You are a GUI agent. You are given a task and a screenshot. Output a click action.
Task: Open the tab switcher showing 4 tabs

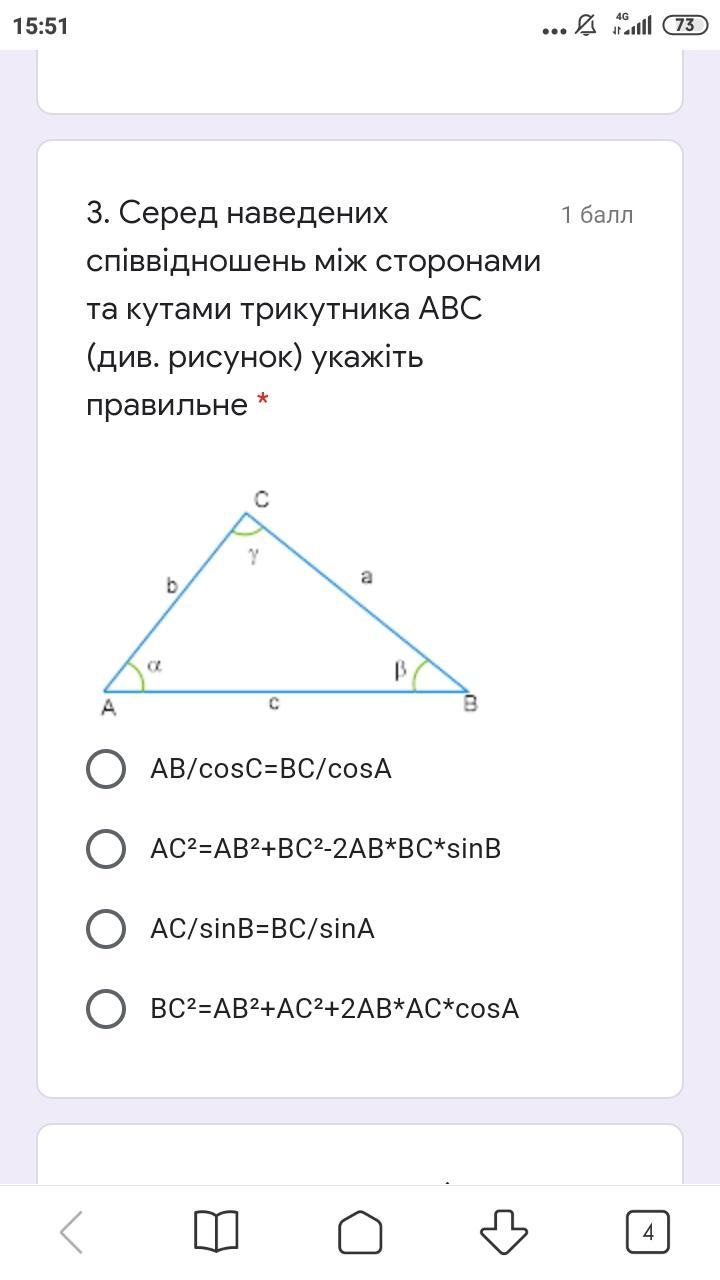[x=647, y=1232]
